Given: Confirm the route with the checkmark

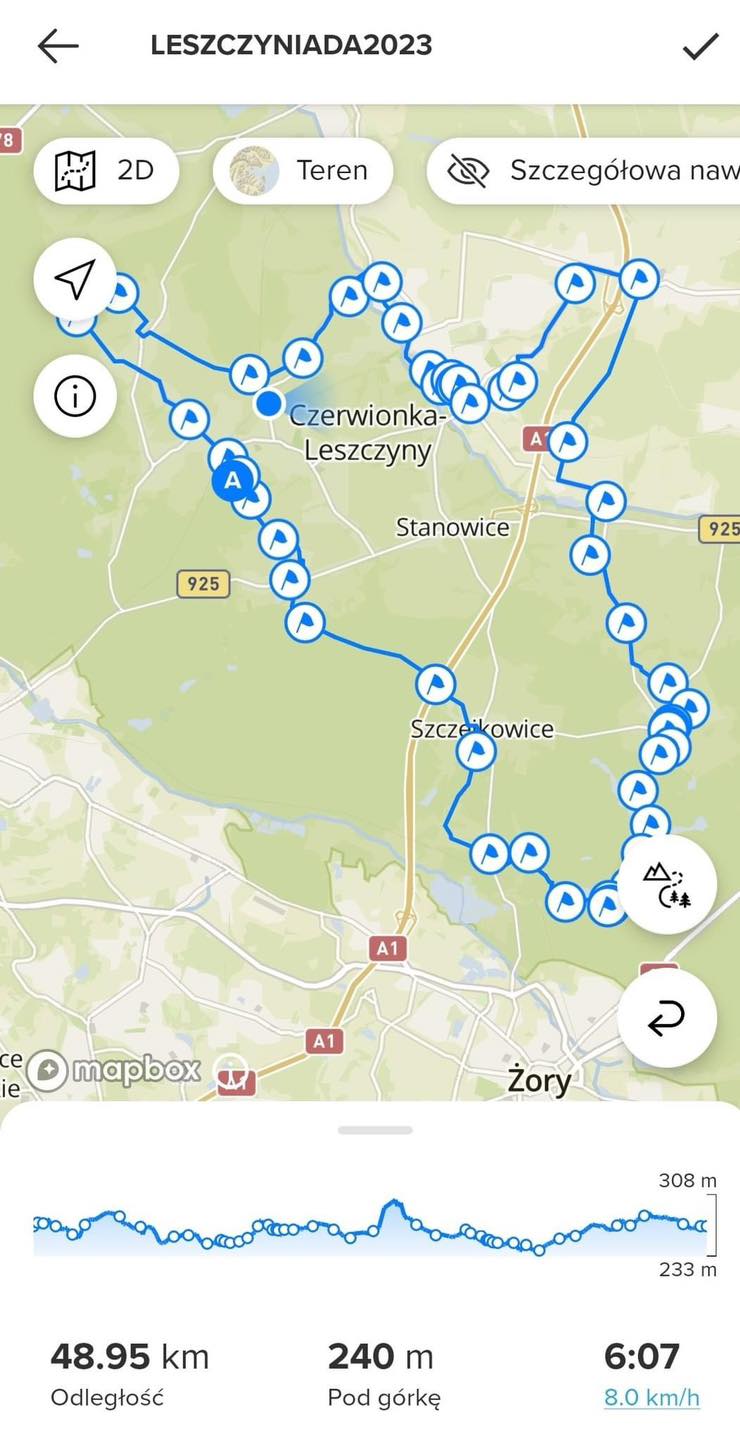Looking at the screenshot, I should pyautogui.click(x=700, y=46).
